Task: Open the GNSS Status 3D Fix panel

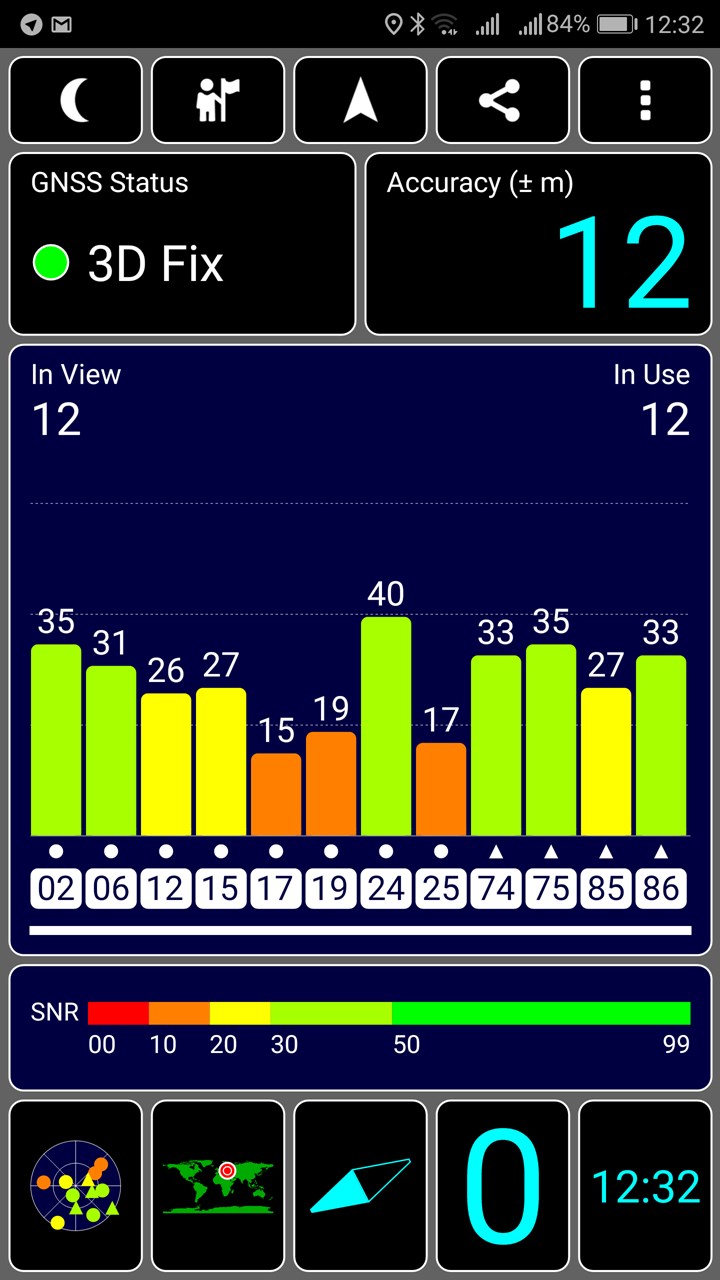Action: [x=183, y=244]
